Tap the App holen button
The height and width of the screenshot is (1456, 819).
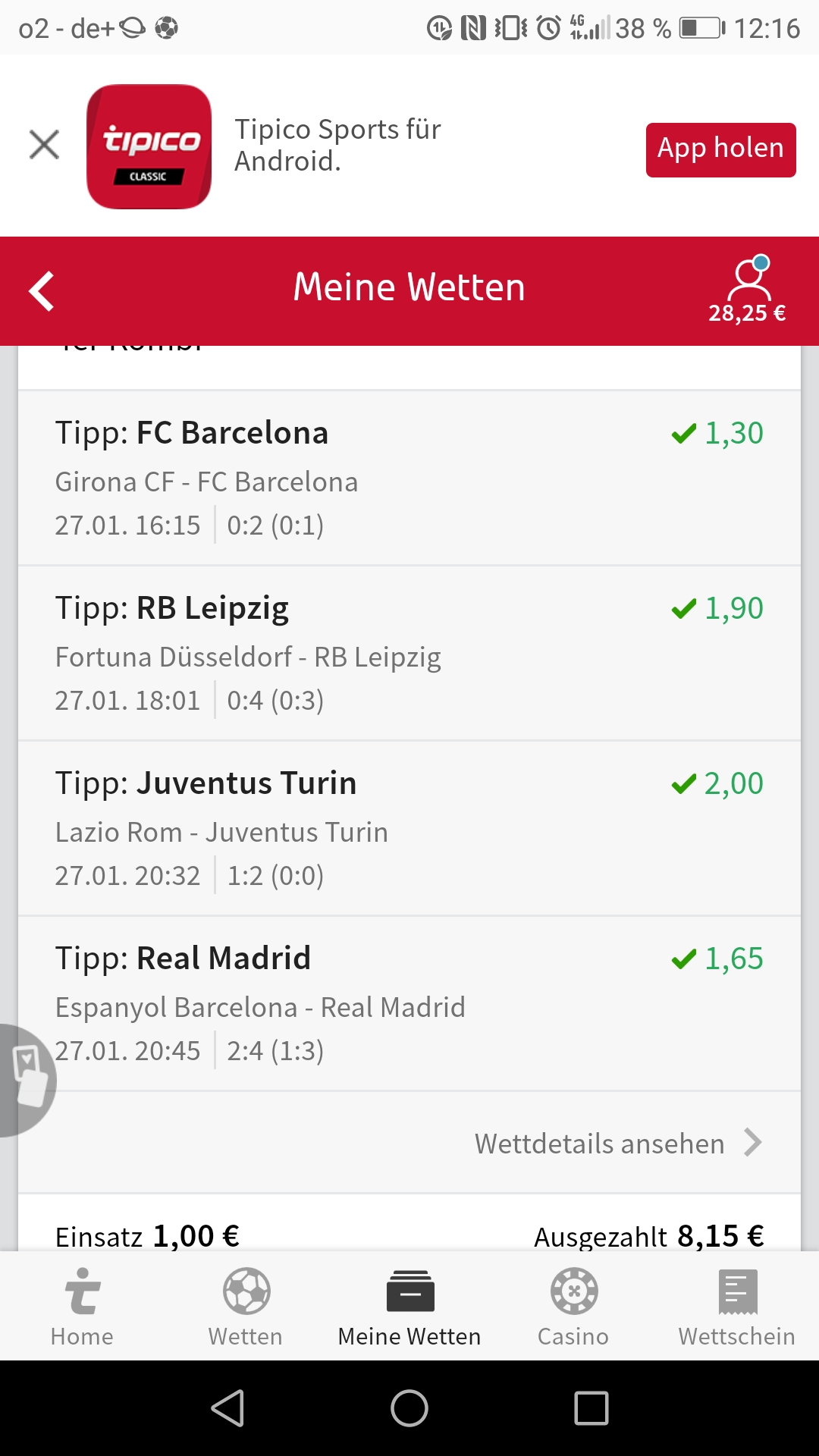click(720, 149)
